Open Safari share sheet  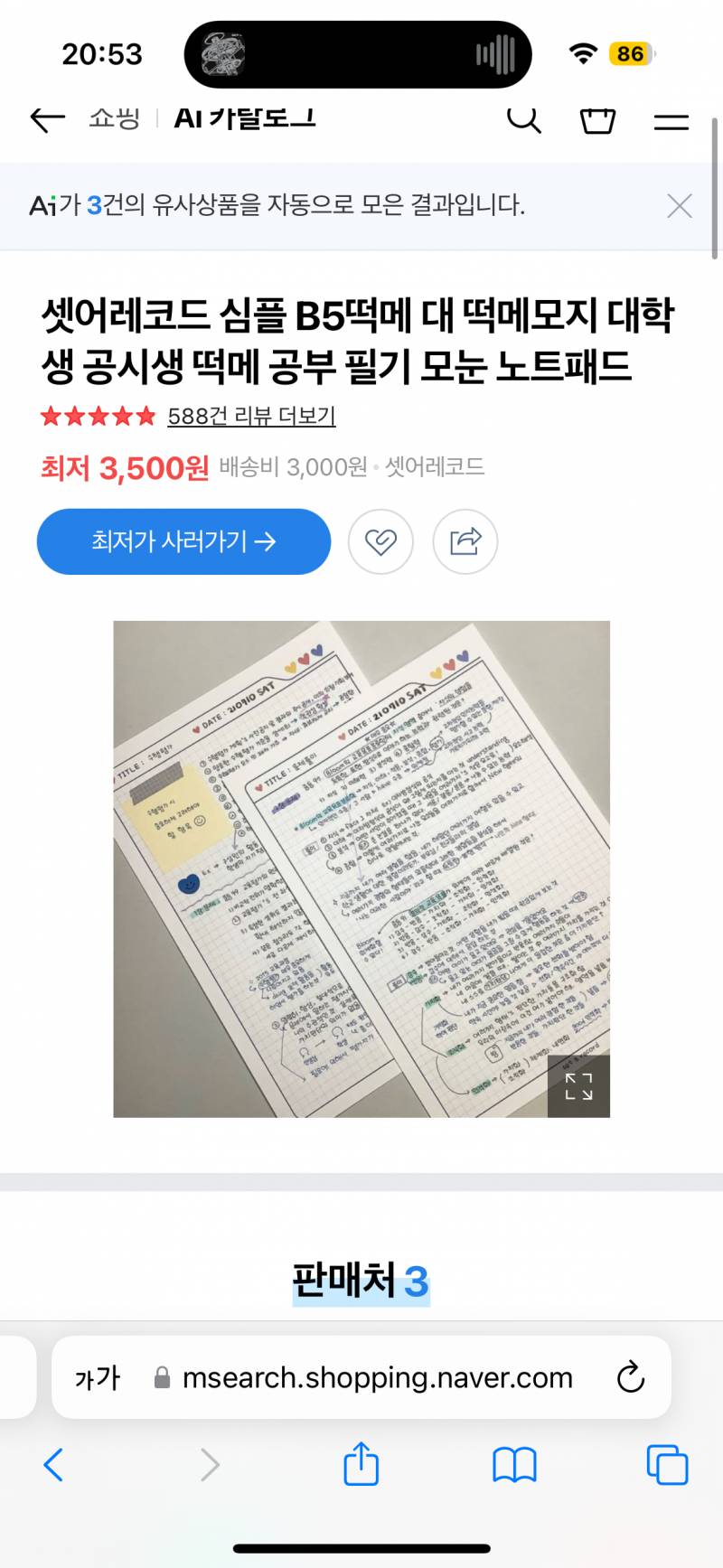coord(361,1462)
